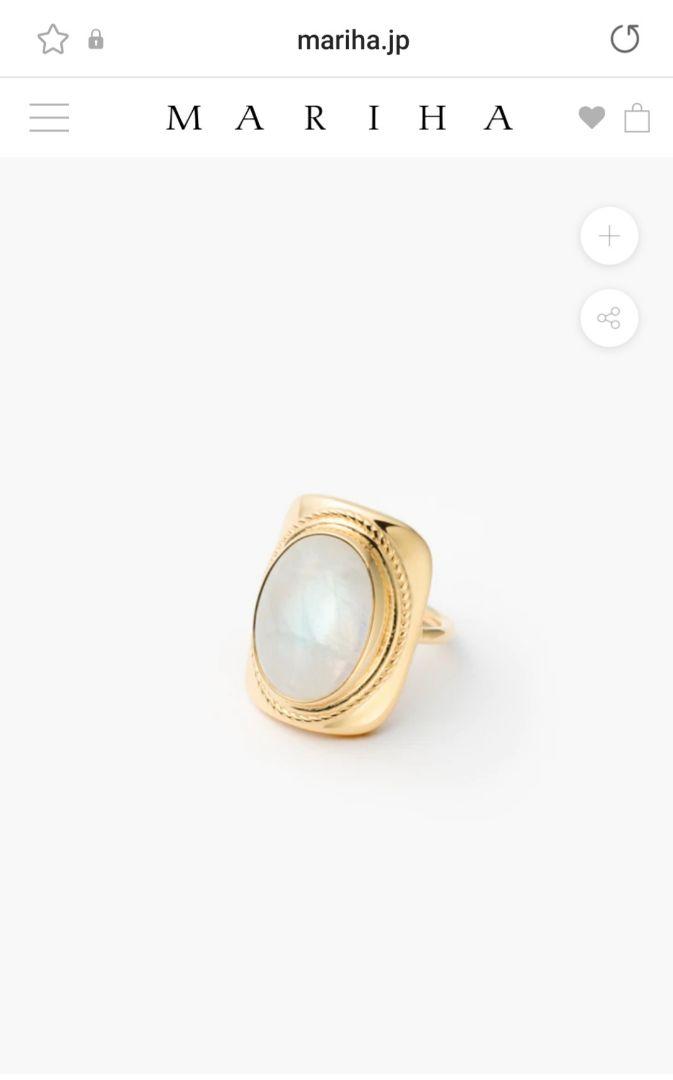673x1080 pixels.
Task: Bookmark this page with the star icon
Action: click(53, 39)
